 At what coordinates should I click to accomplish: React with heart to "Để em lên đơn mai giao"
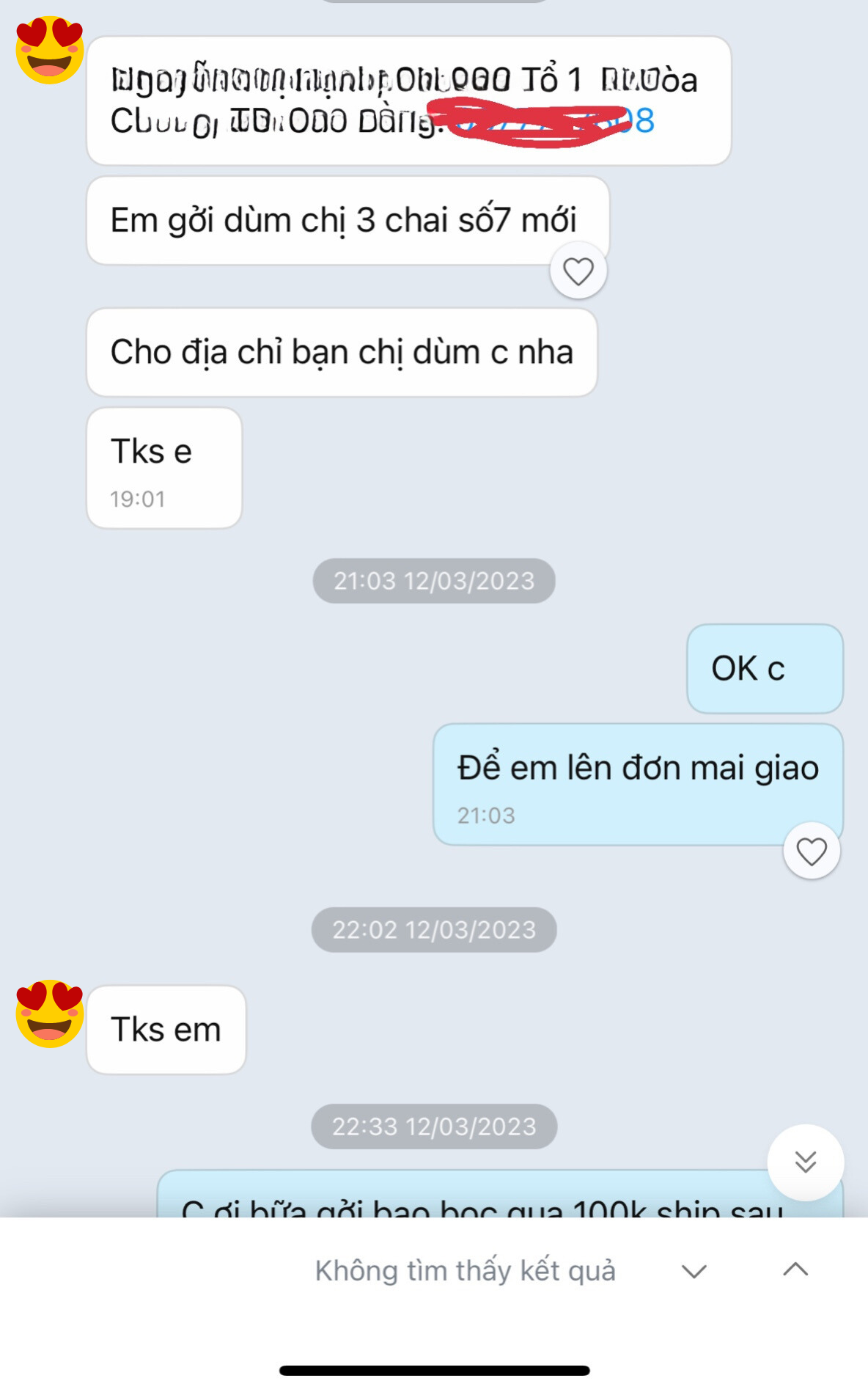[811, 851]
